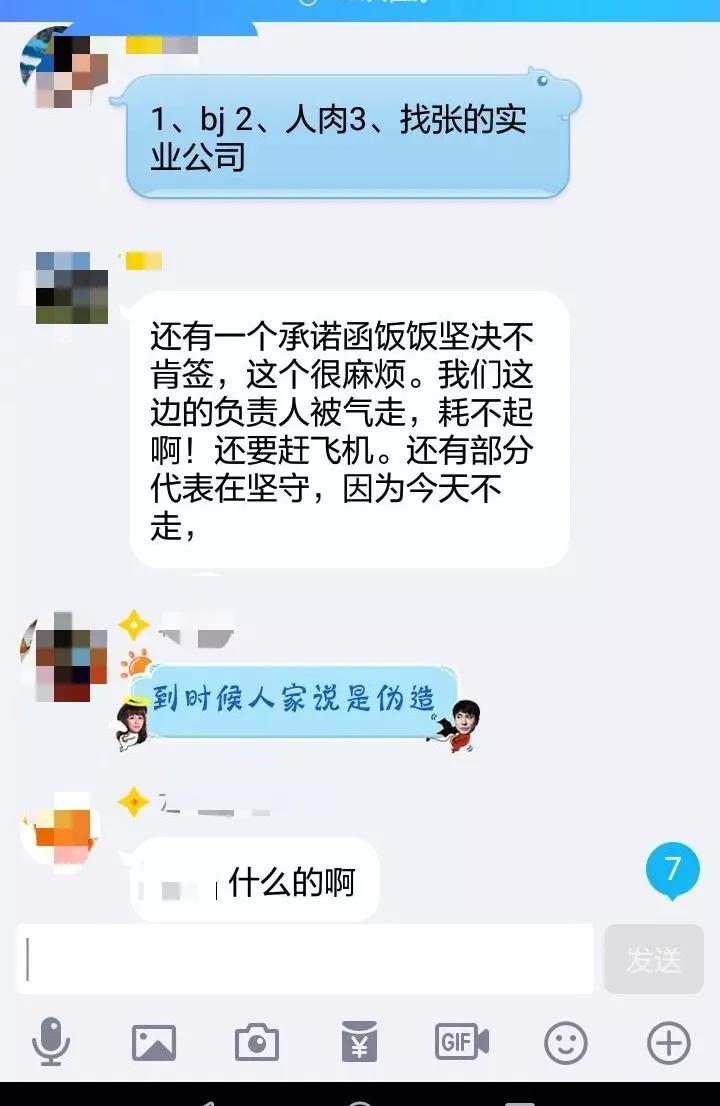The height and width of the screenshot is (1106, 720).
Task: Open the camera to take photo
Action: point(257,1043)
